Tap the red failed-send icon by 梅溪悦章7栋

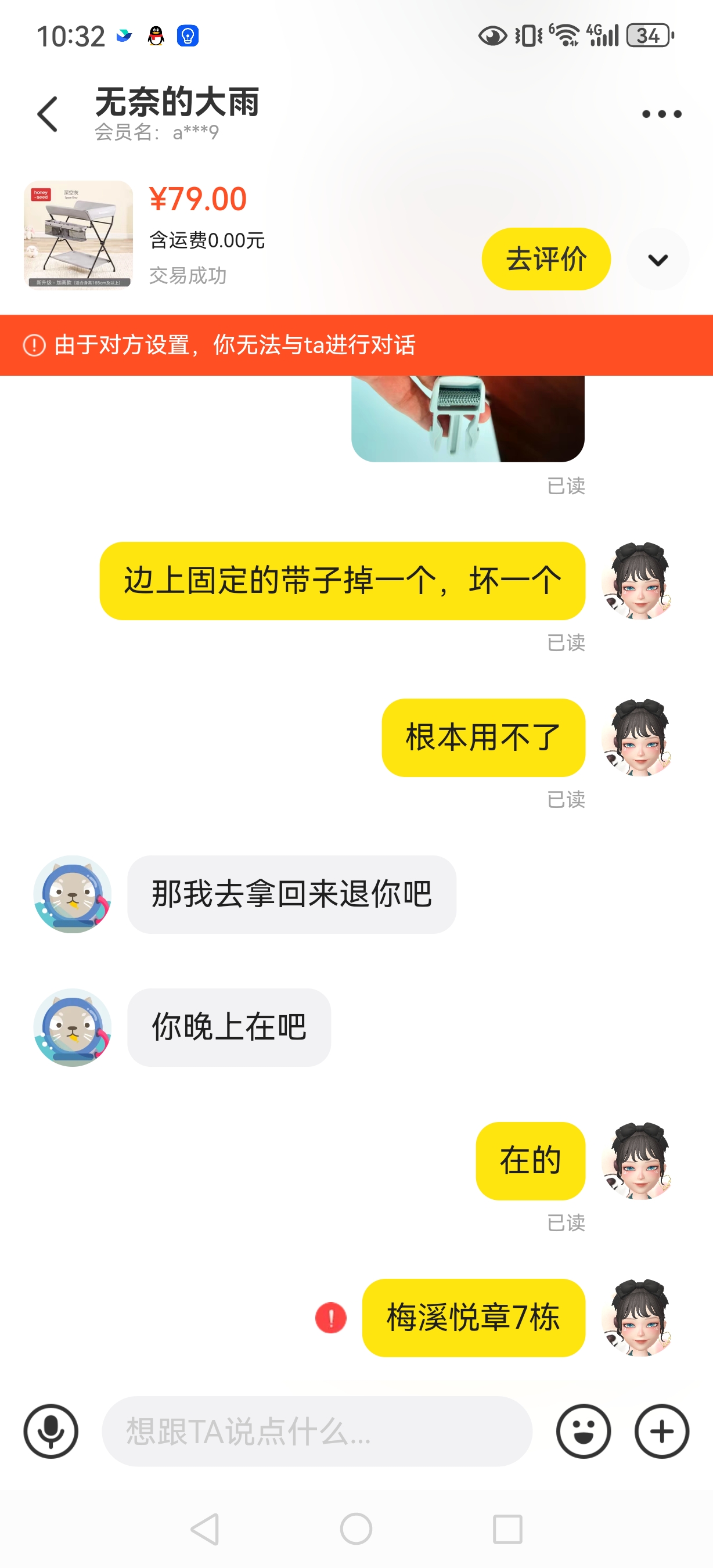pyautogui.click(x=330, y=1318)
